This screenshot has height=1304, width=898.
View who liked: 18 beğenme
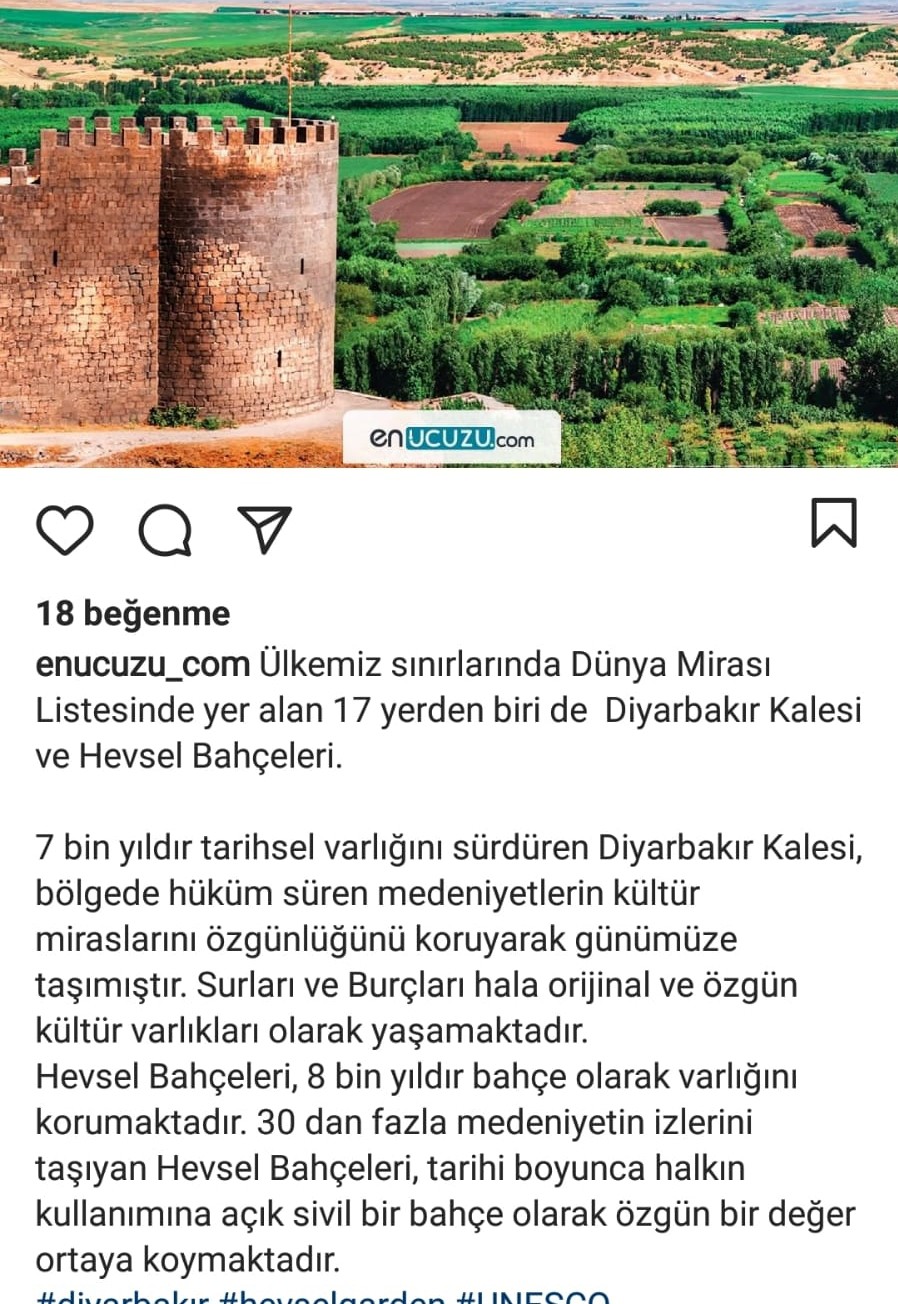click(133, 613)
